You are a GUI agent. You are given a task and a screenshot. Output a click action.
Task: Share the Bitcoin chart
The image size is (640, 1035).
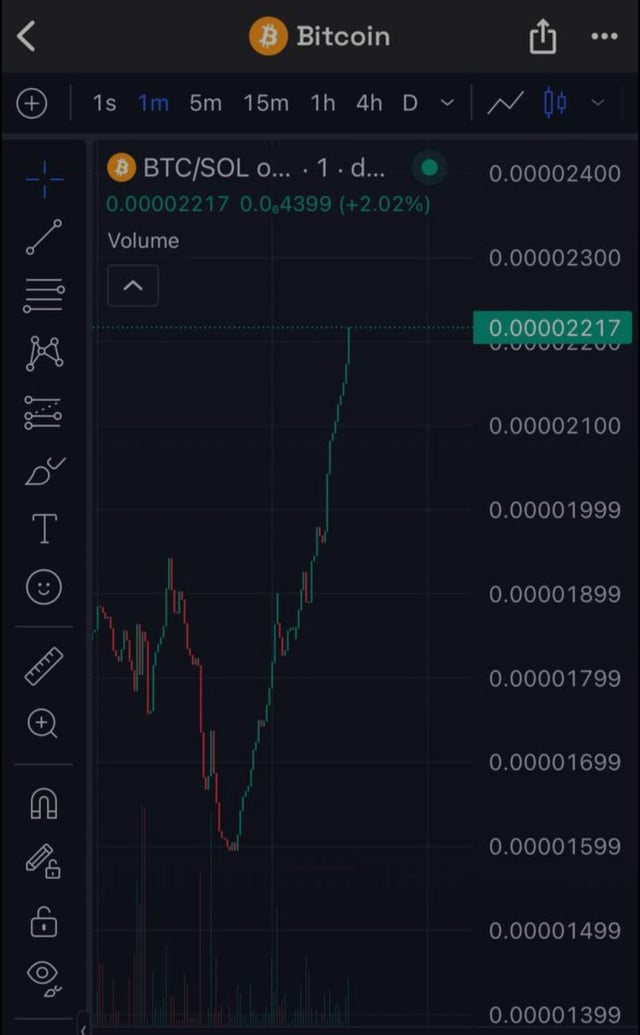tap(541, 37)
